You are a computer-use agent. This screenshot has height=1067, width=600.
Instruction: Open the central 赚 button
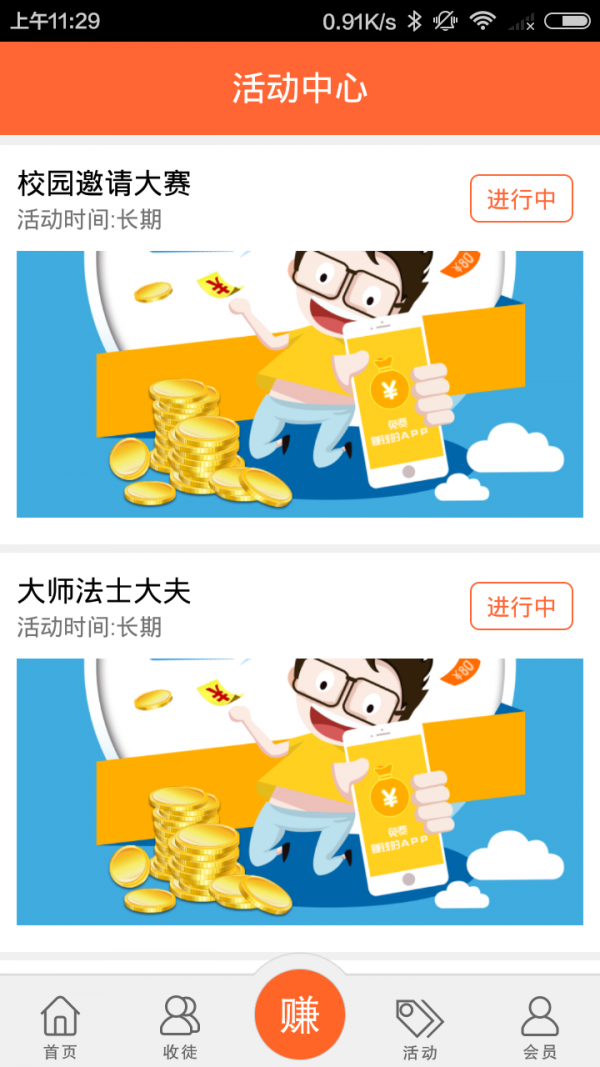(x=300, y=1015)
